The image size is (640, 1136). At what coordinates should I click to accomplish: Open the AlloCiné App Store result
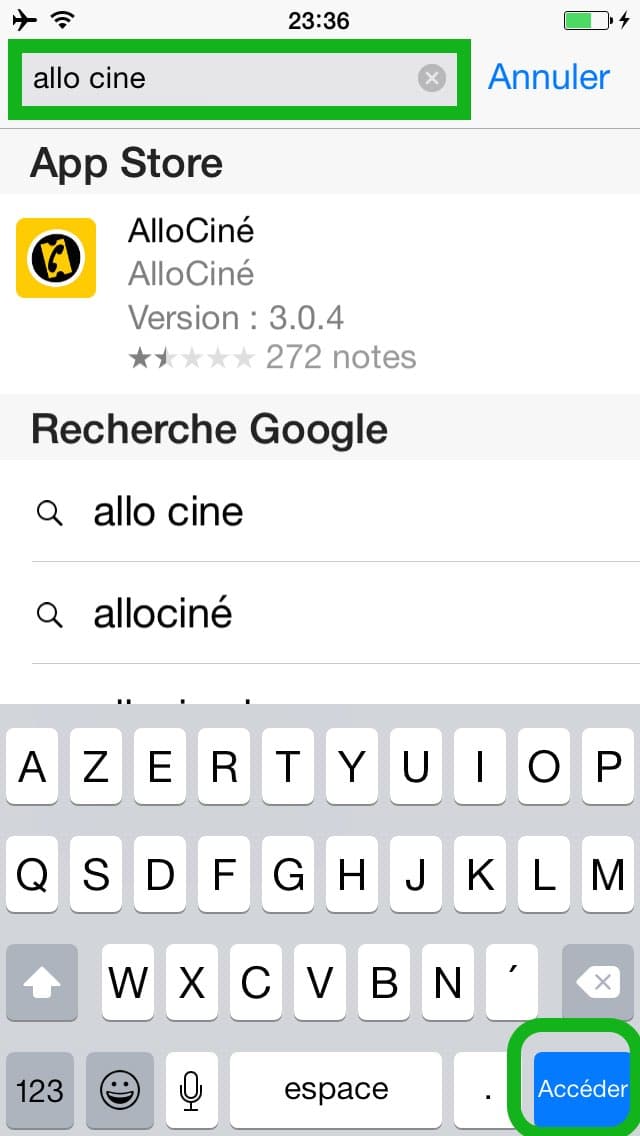(320, 294)
